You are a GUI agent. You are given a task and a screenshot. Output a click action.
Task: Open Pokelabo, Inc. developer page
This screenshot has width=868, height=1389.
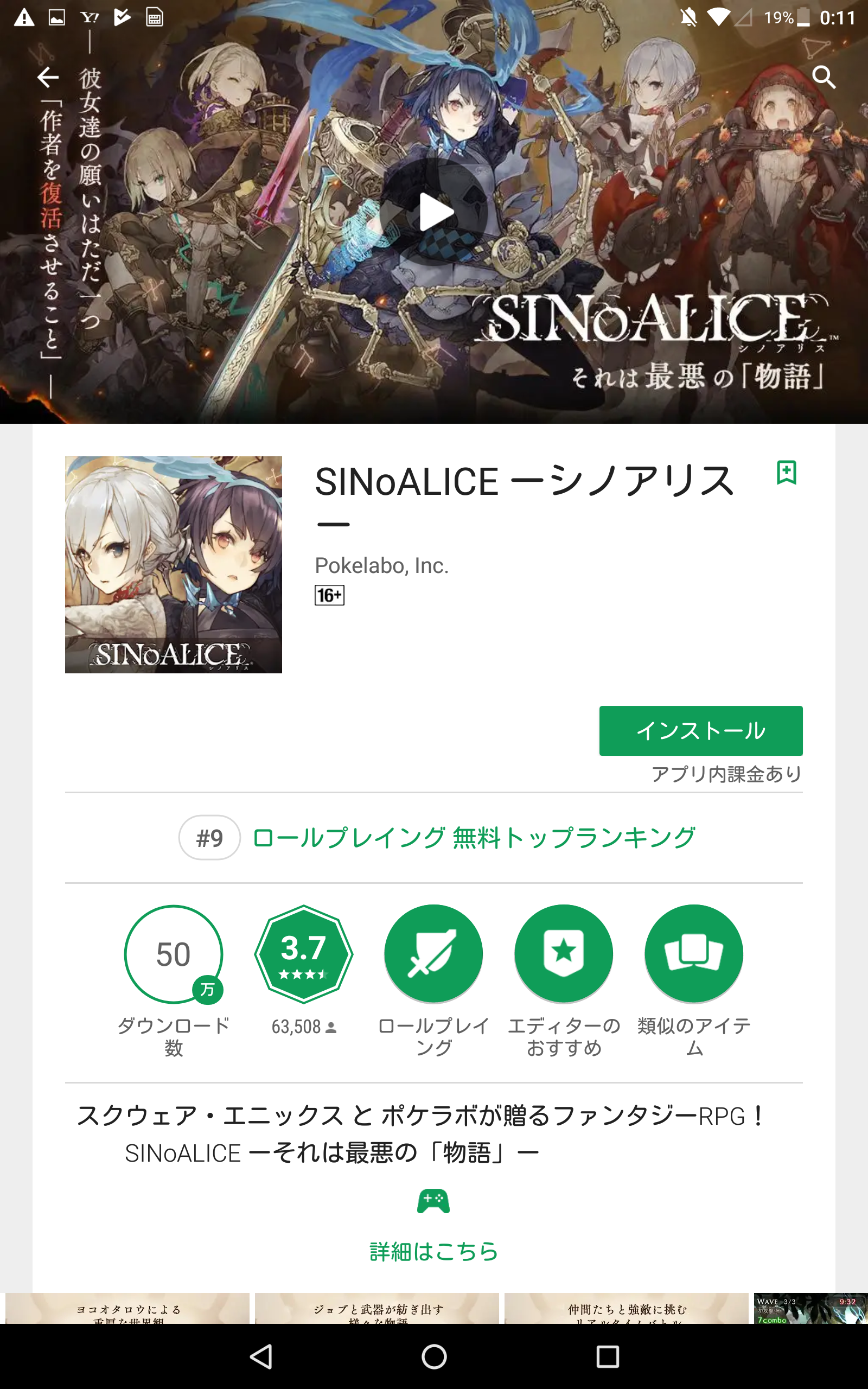click(381, 565)
